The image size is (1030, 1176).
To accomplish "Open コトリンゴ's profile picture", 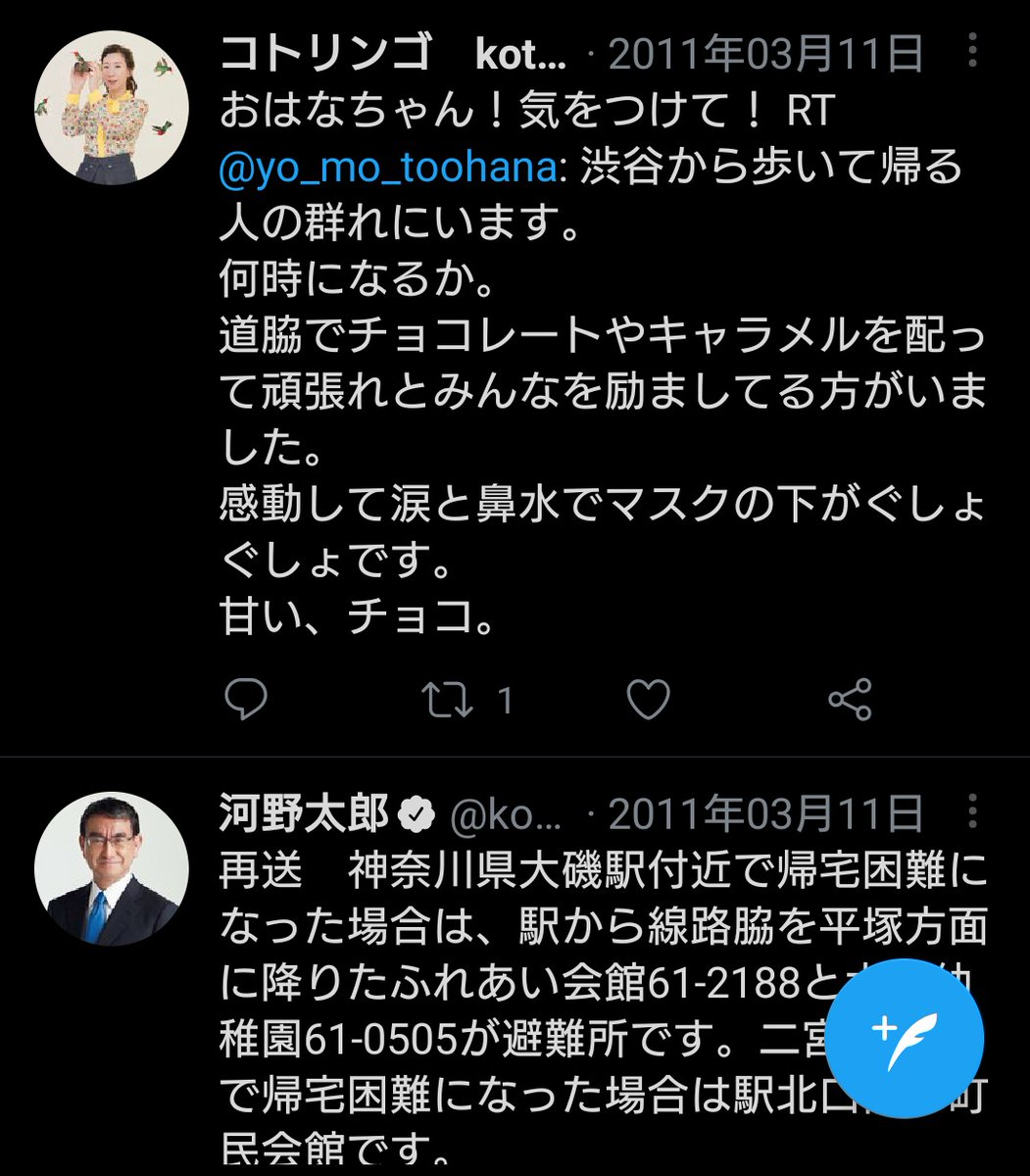I will point(111,108).
